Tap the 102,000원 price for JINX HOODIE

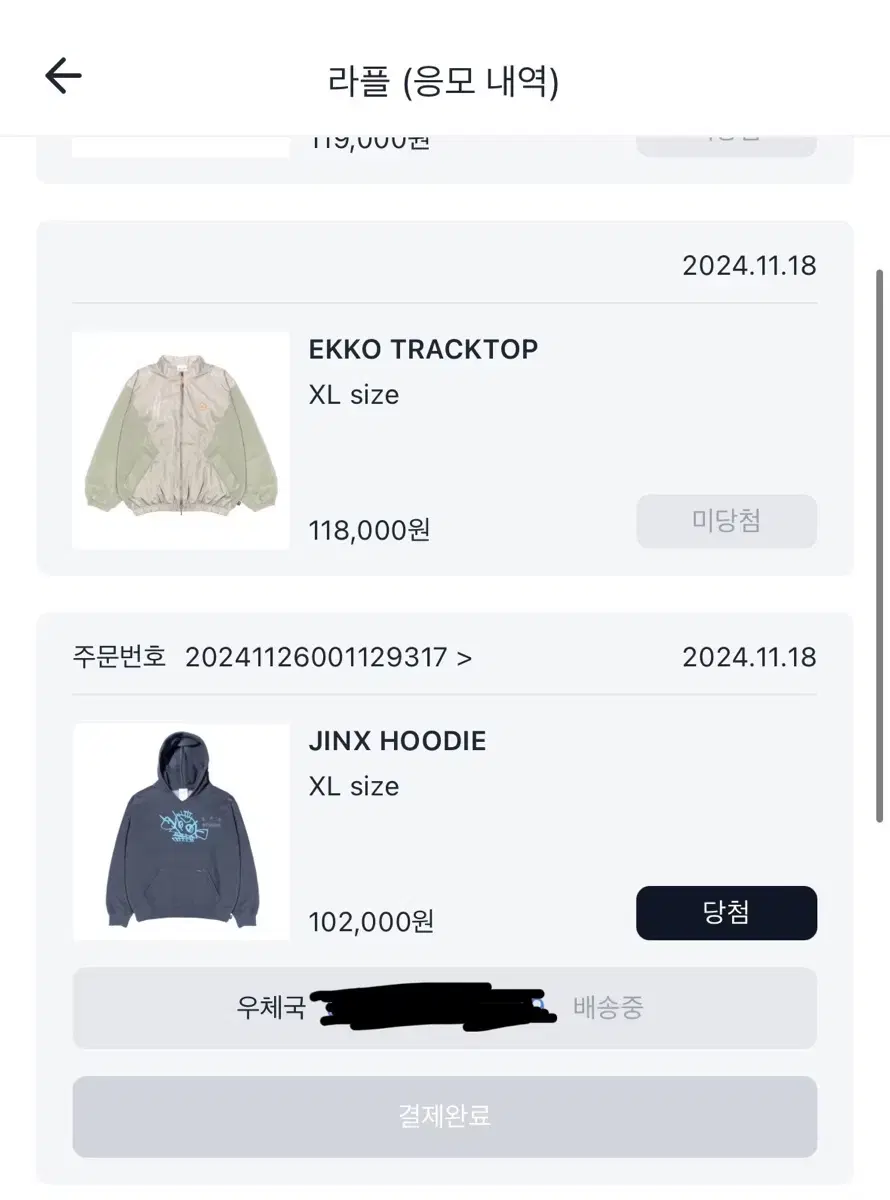[371, 922]
